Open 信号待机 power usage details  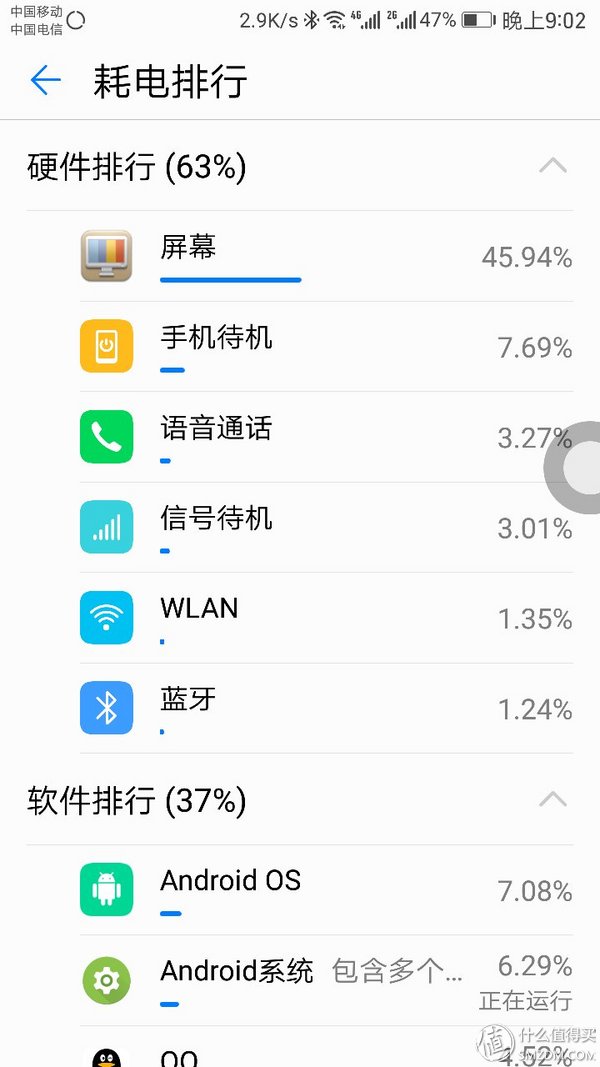pos(300,527)
